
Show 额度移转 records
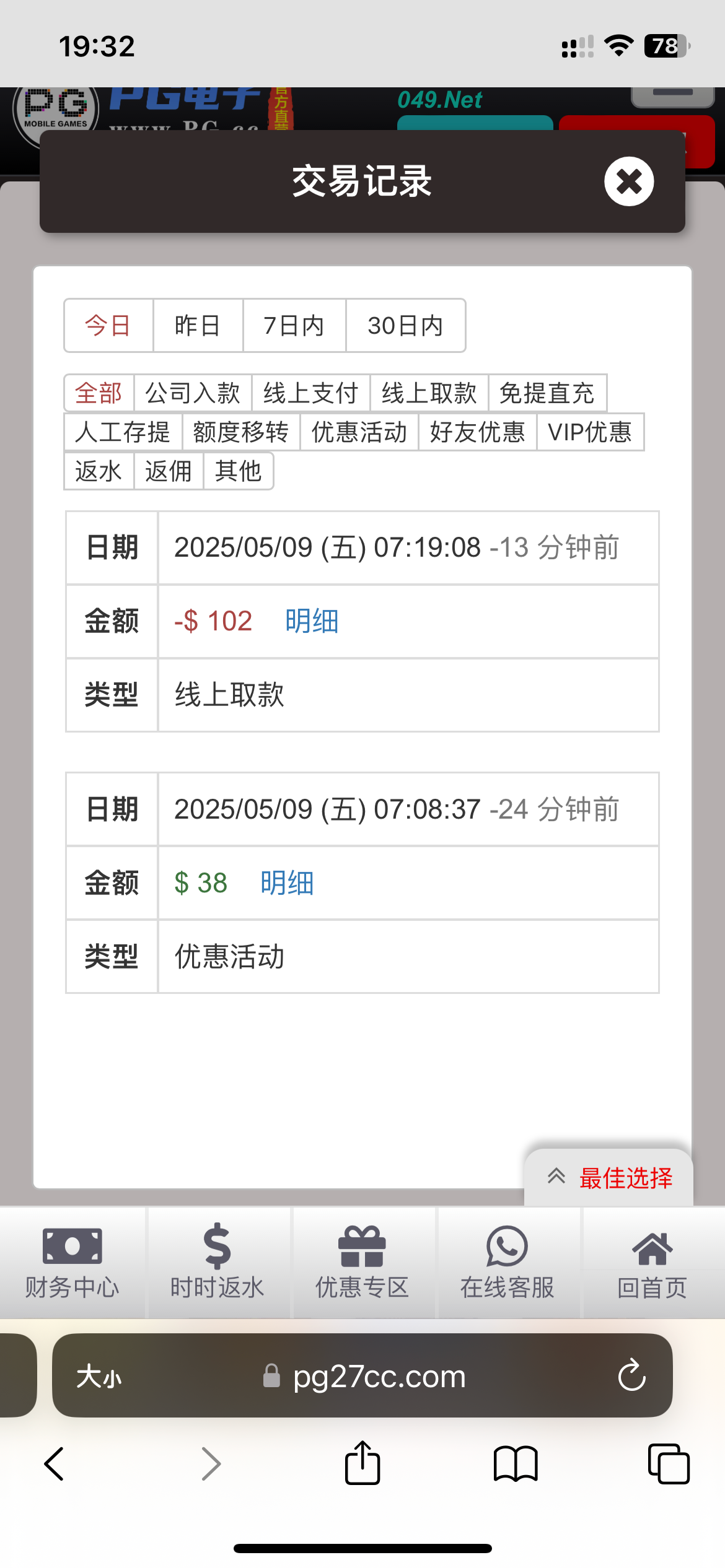point(241,432)
